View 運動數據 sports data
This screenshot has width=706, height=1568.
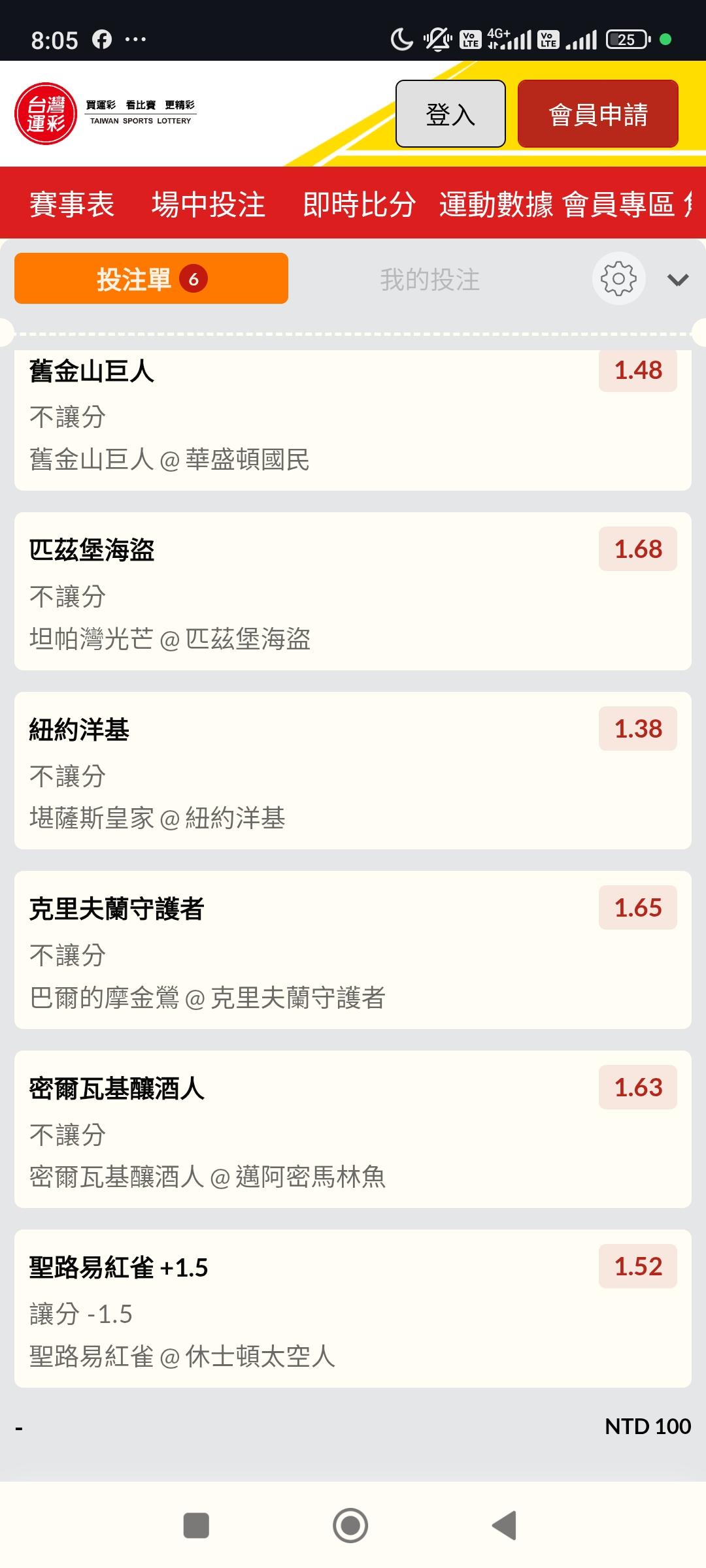496,204
